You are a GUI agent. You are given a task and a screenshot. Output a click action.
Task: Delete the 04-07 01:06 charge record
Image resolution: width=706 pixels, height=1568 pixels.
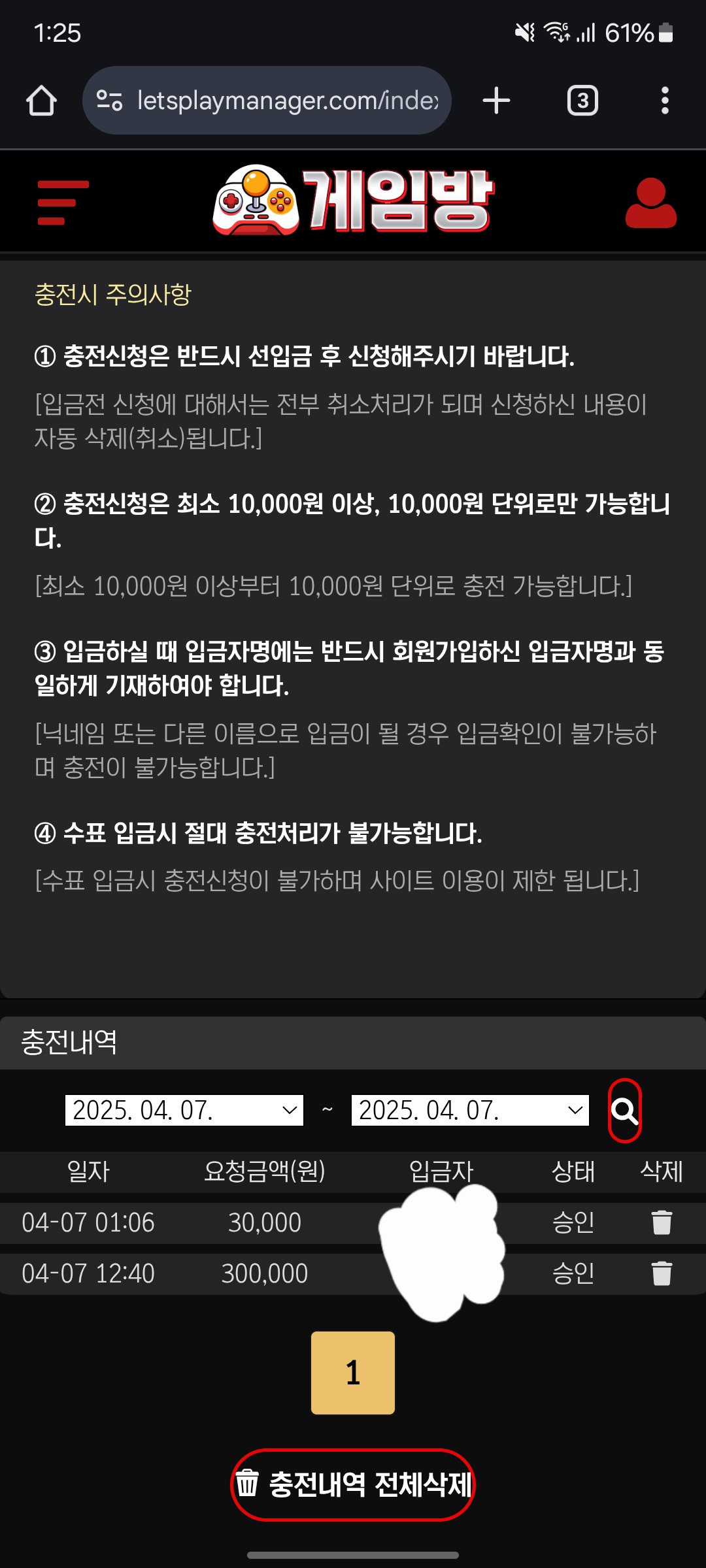tap(662, 1222)
